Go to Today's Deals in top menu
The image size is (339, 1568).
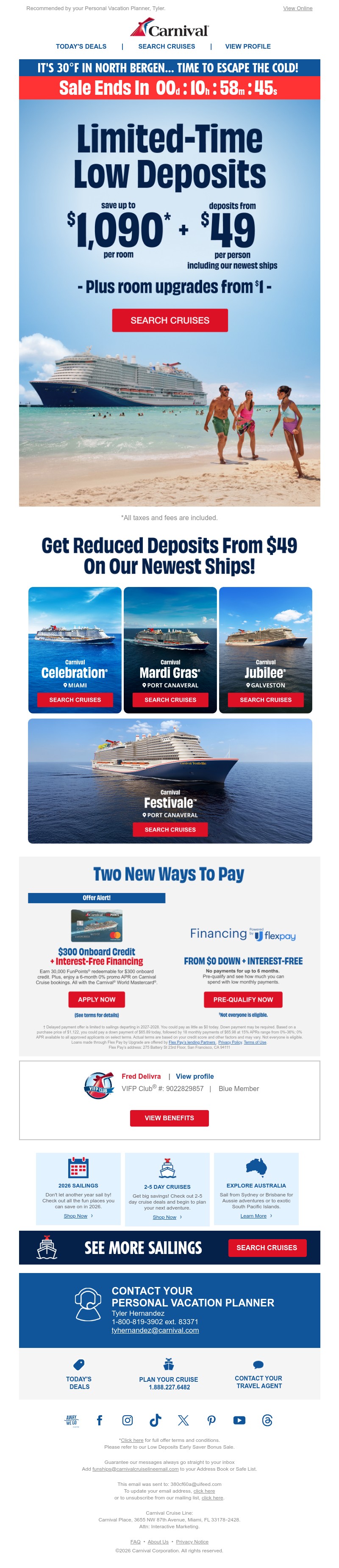coord(81,46)
